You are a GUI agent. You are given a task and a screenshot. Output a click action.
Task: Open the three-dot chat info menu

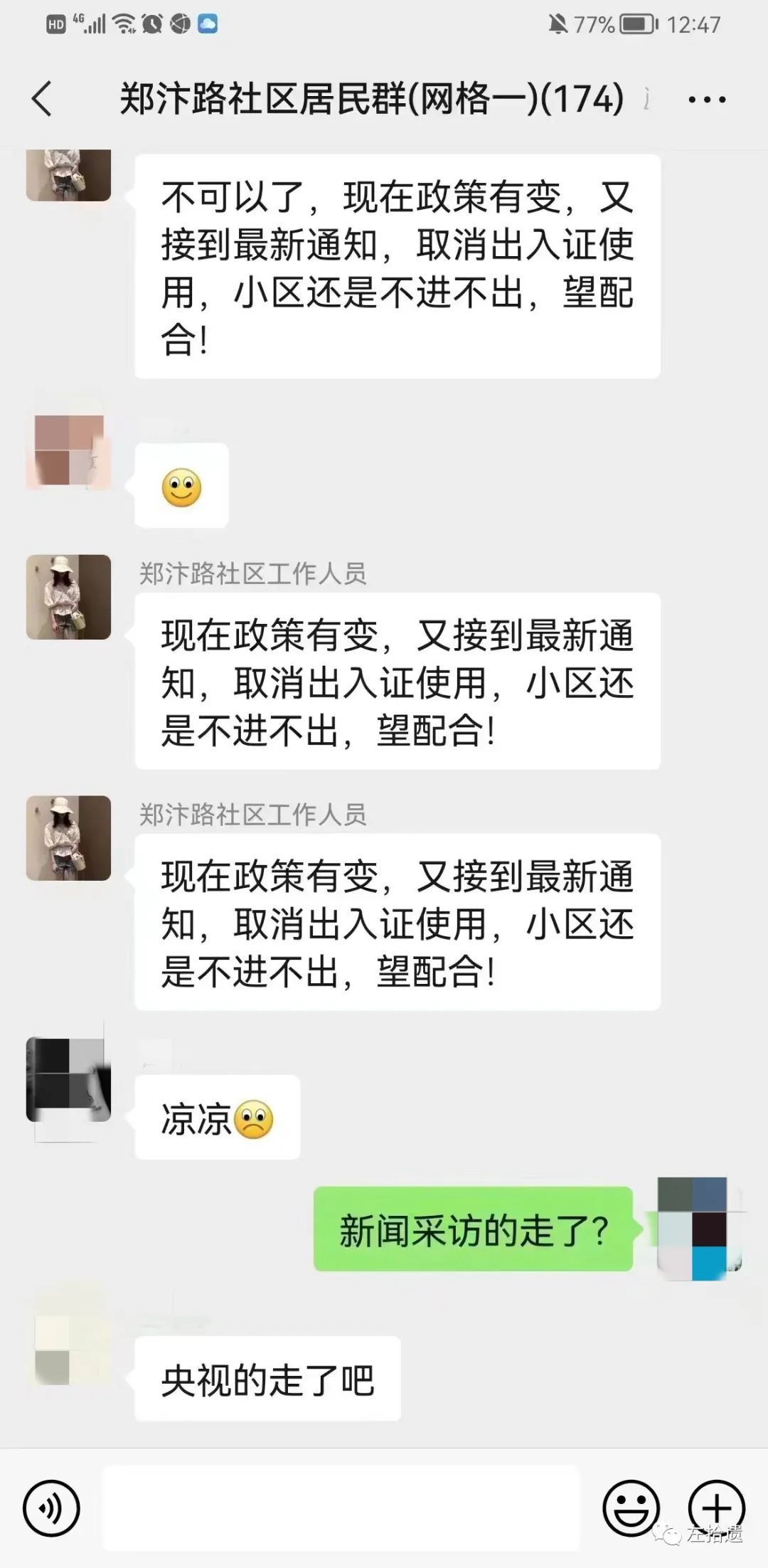707,100
